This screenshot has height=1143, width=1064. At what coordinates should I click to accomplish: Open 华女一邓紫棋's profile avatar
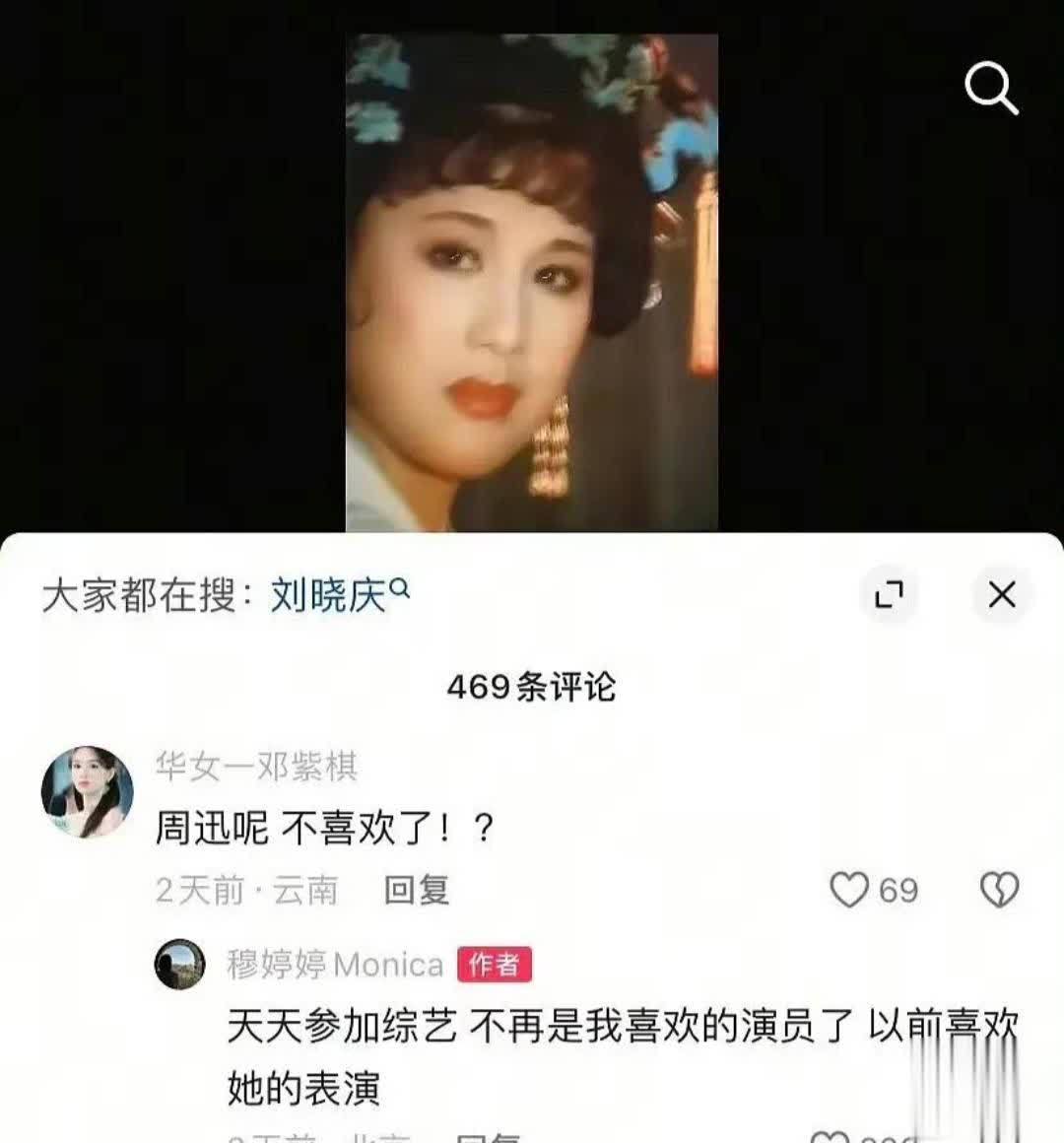click(87, 791)
